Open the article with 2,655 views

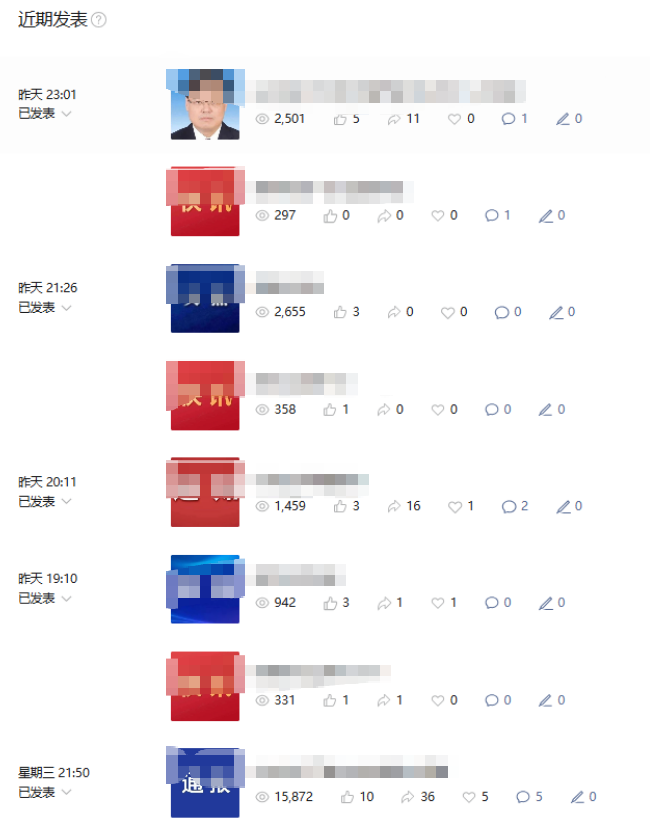pos(290,281)
